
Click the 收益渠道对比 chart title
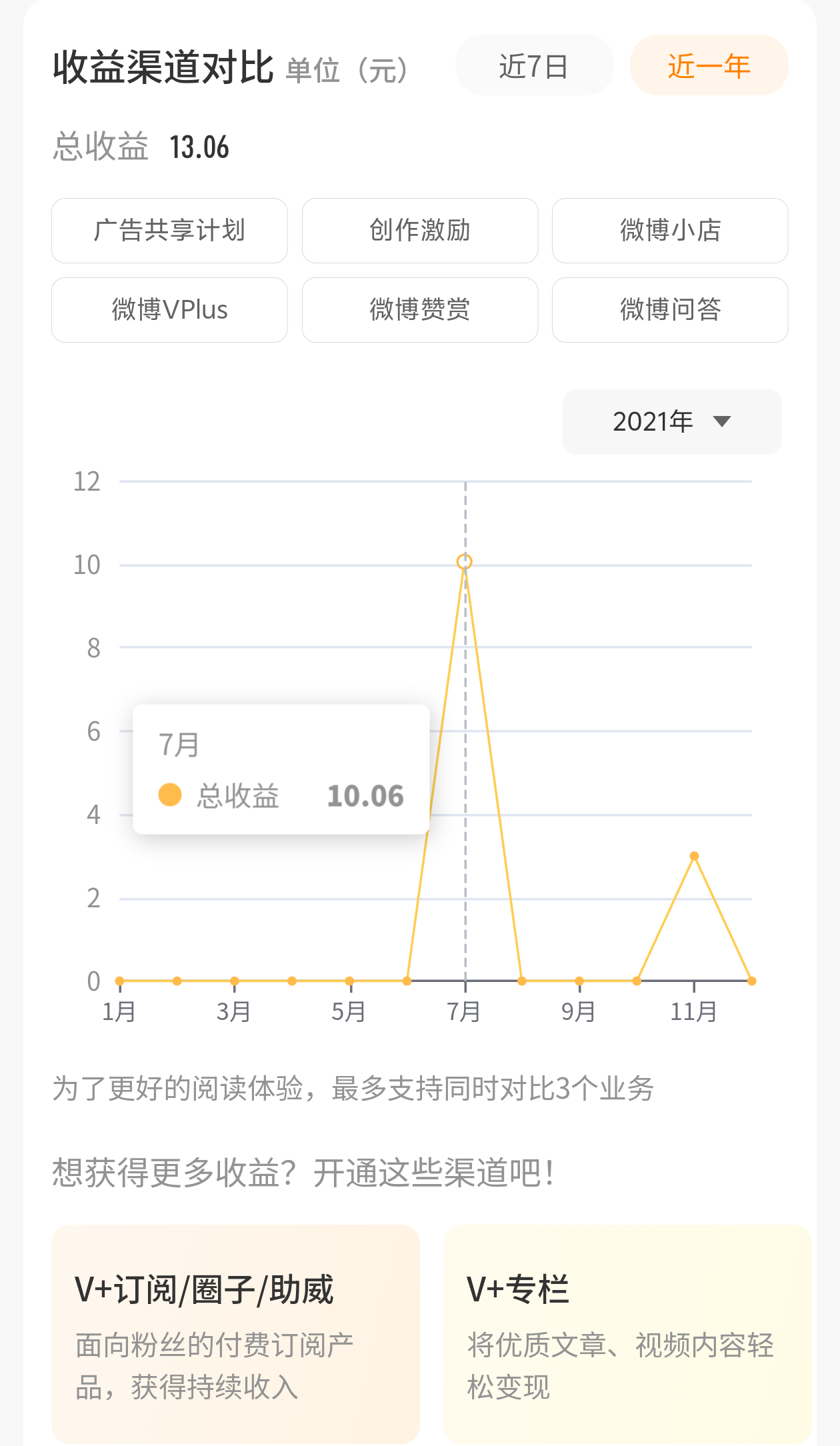pos(163,65)
